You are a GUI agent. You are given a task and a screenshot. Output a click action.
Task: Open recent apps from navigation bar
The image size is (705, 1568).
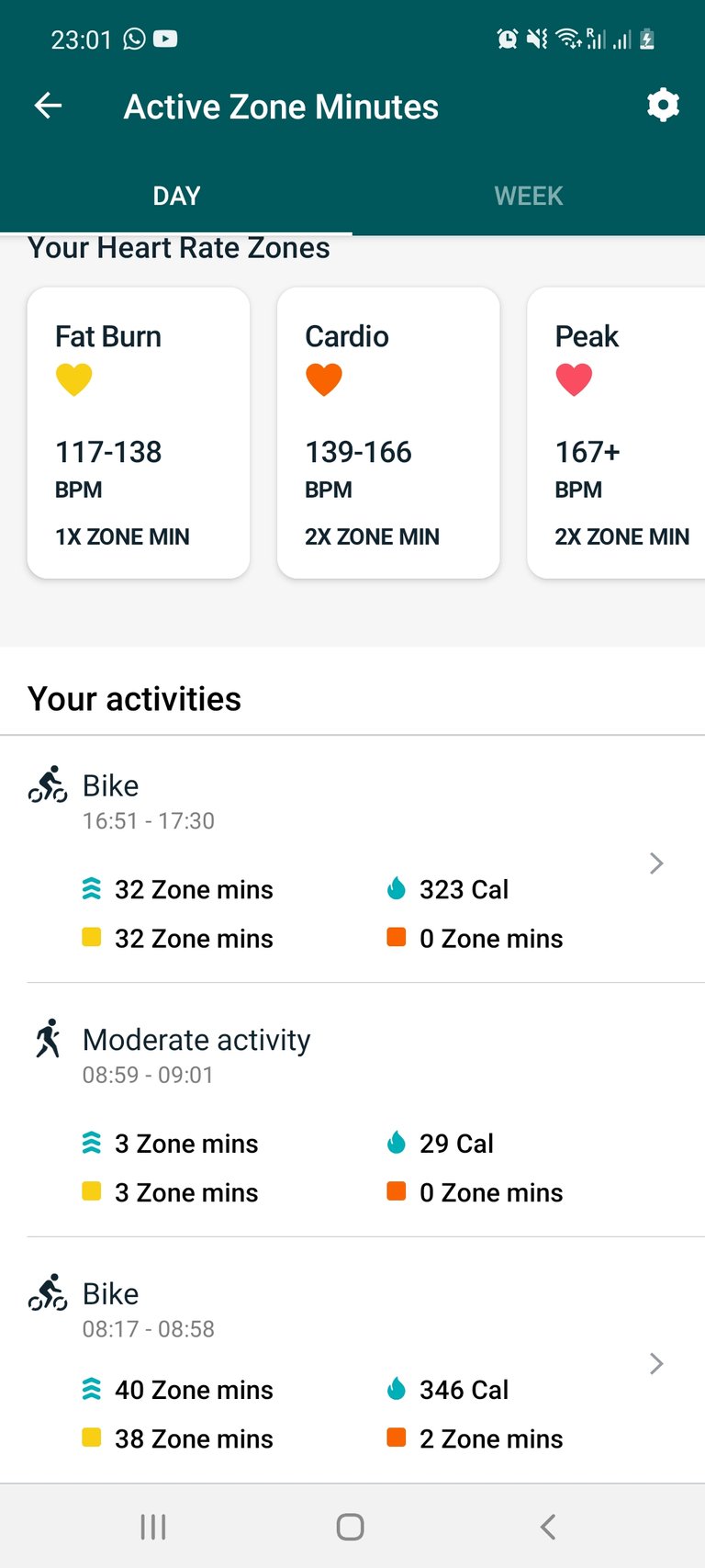coord(153,1527)
